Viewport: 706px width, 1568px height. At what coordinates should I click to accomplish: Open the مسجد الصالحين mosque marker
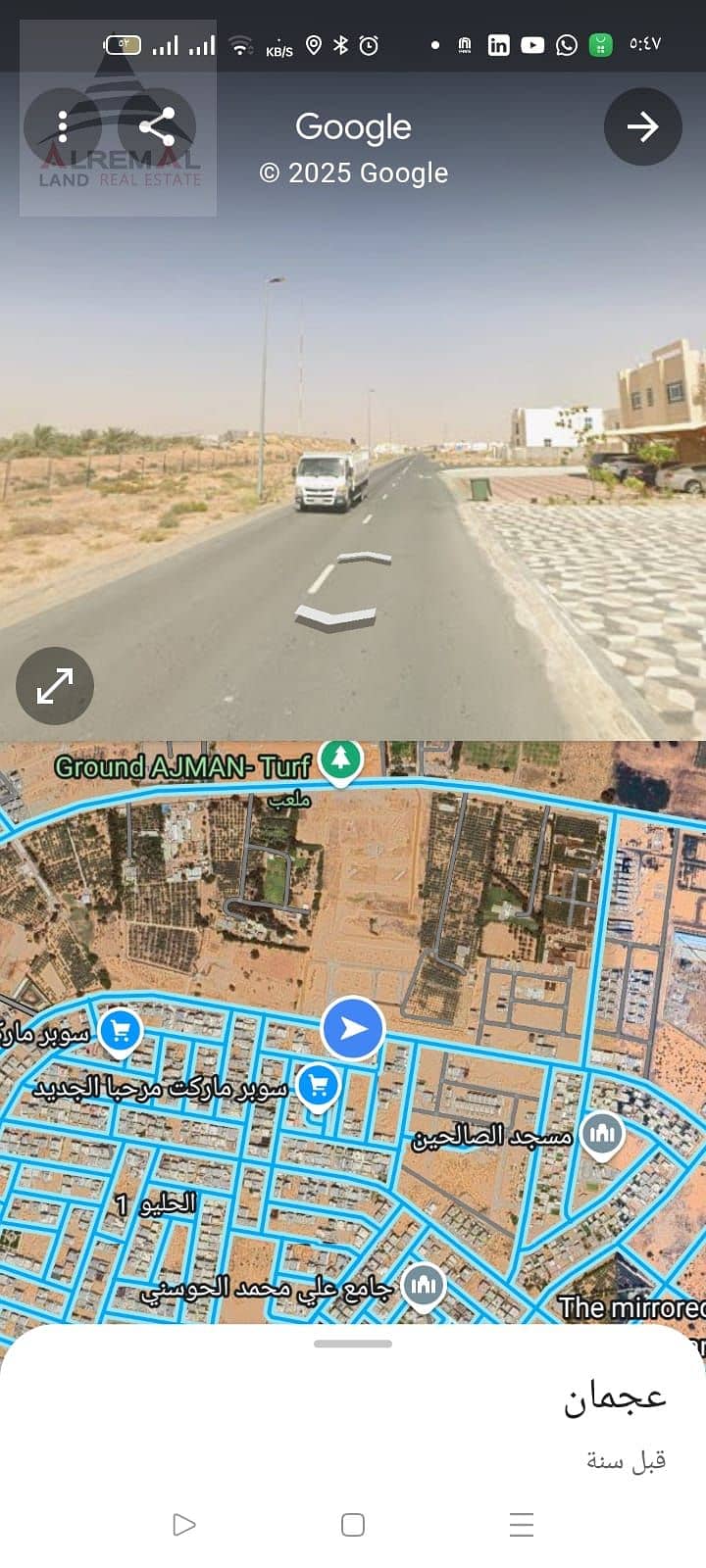coord(602,1134)
